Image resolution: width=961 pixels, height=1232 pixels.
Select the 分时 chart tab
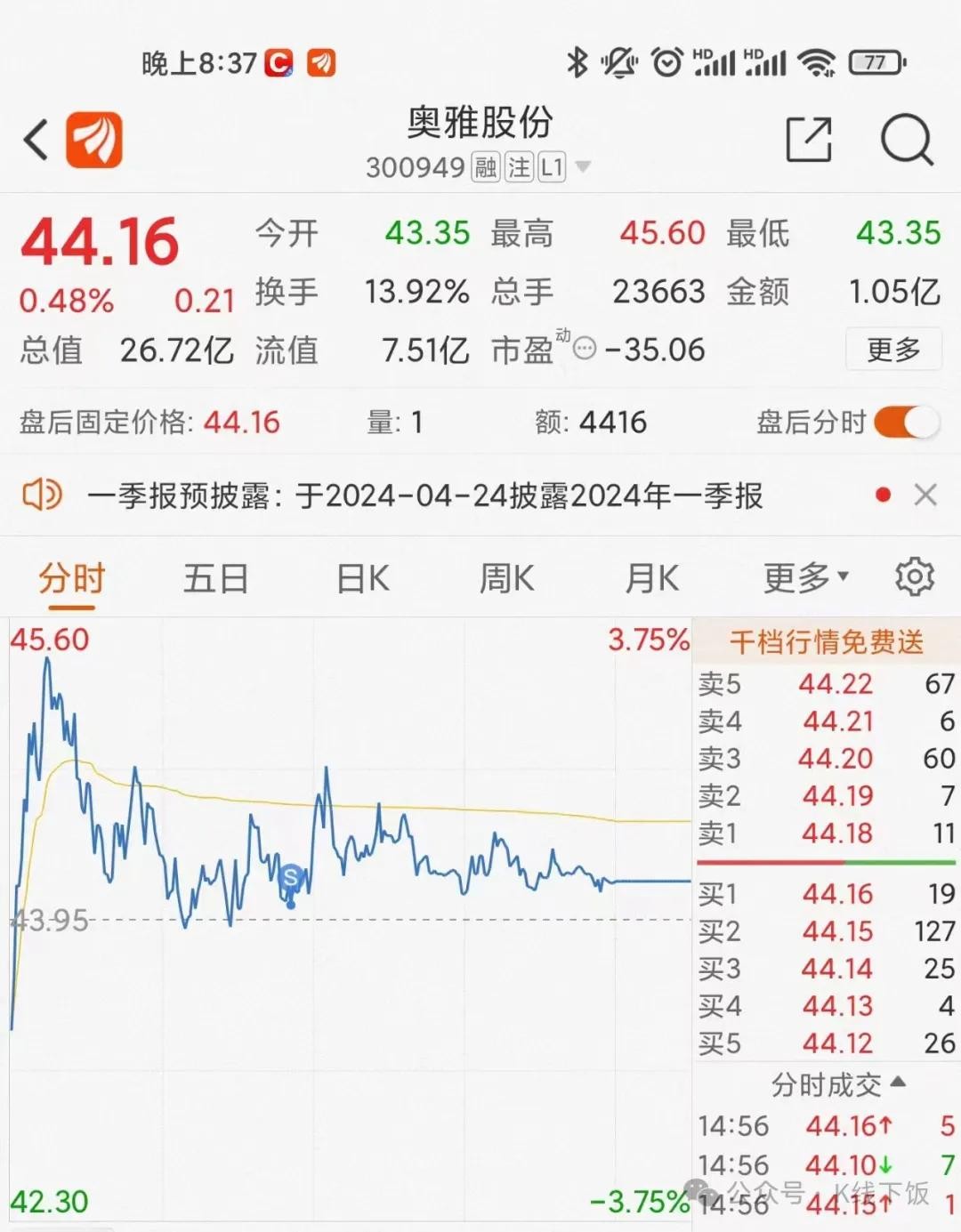(71, 579)
